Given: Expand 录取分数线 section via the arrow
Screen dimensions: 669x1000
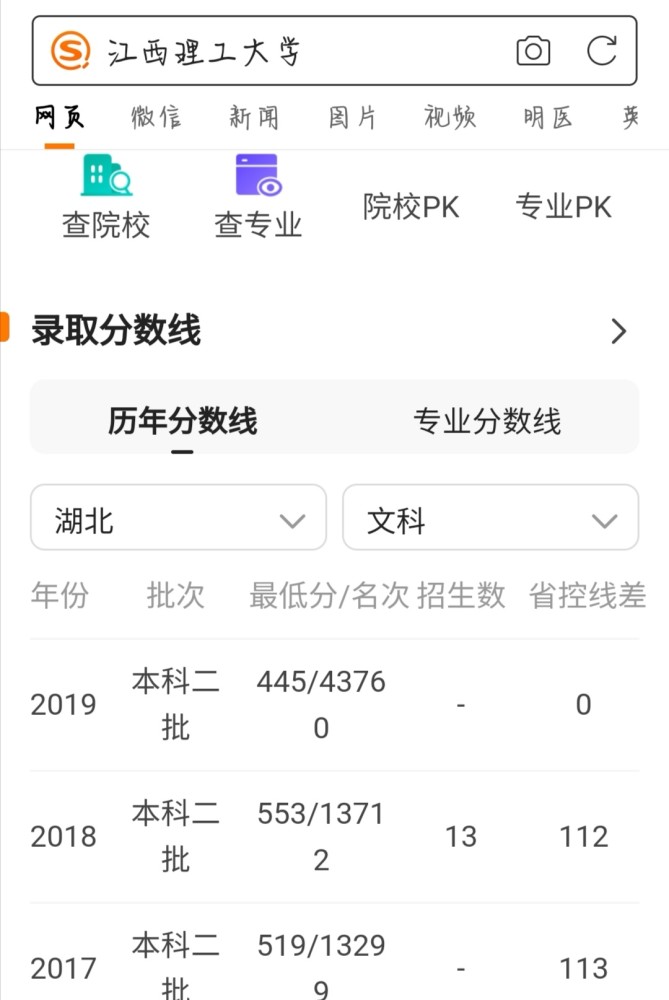Looking at the screenshot, I should click(x=619, y=331).
